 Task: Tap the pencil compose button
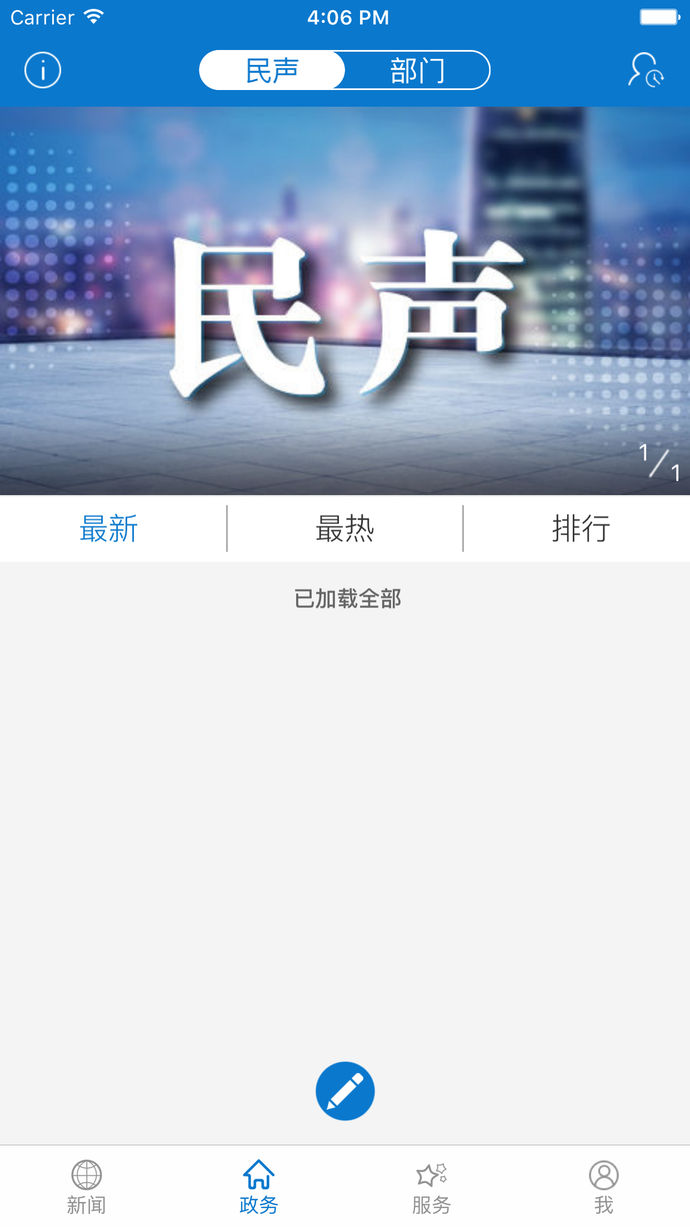(345, 1090)
